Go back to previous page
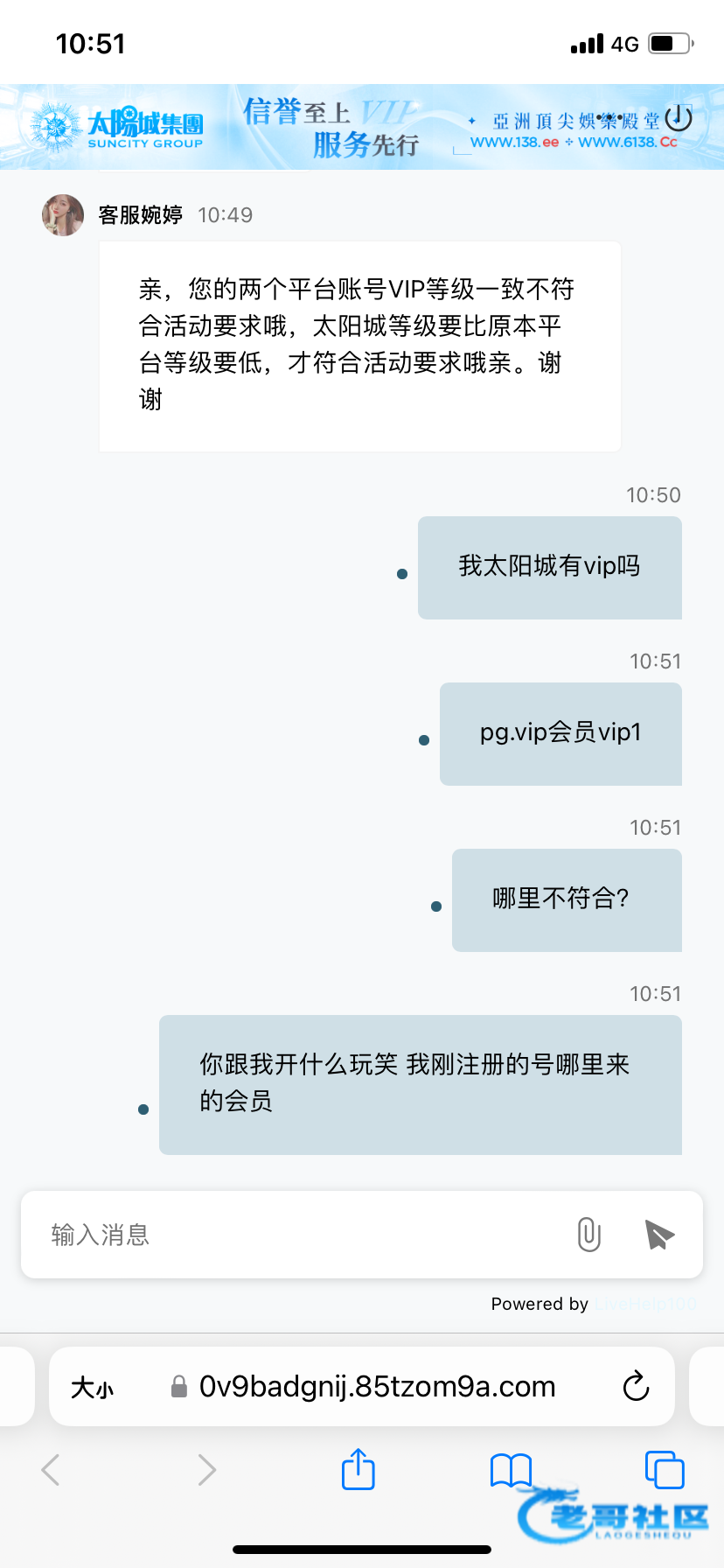Image resolution: width=724 pixels, height=1568 pixels. coord(51,1470)
